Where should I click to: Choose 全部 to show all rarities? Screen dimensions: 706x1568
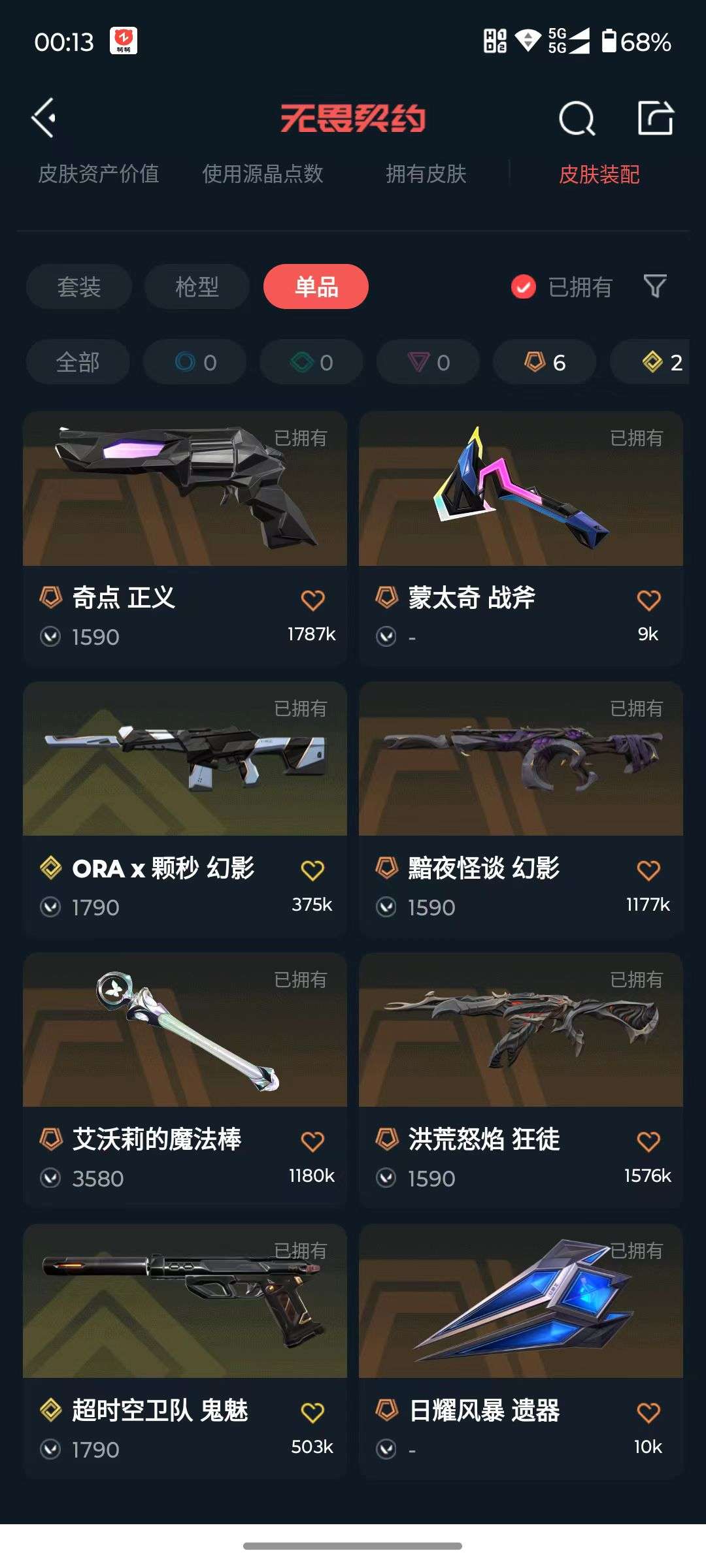[x=78, y=362]
